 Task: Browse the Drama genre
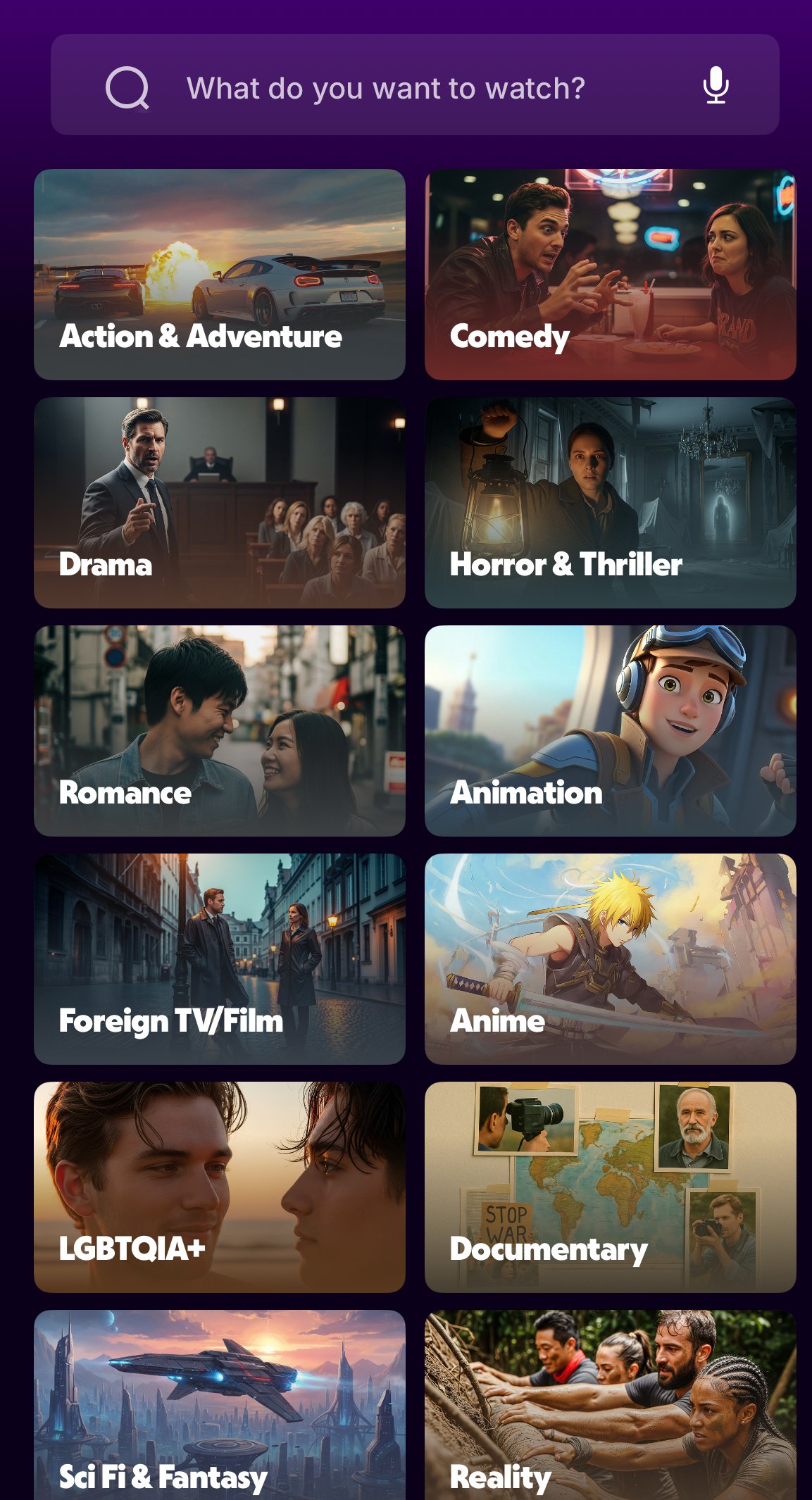click(x=219, y=501)
